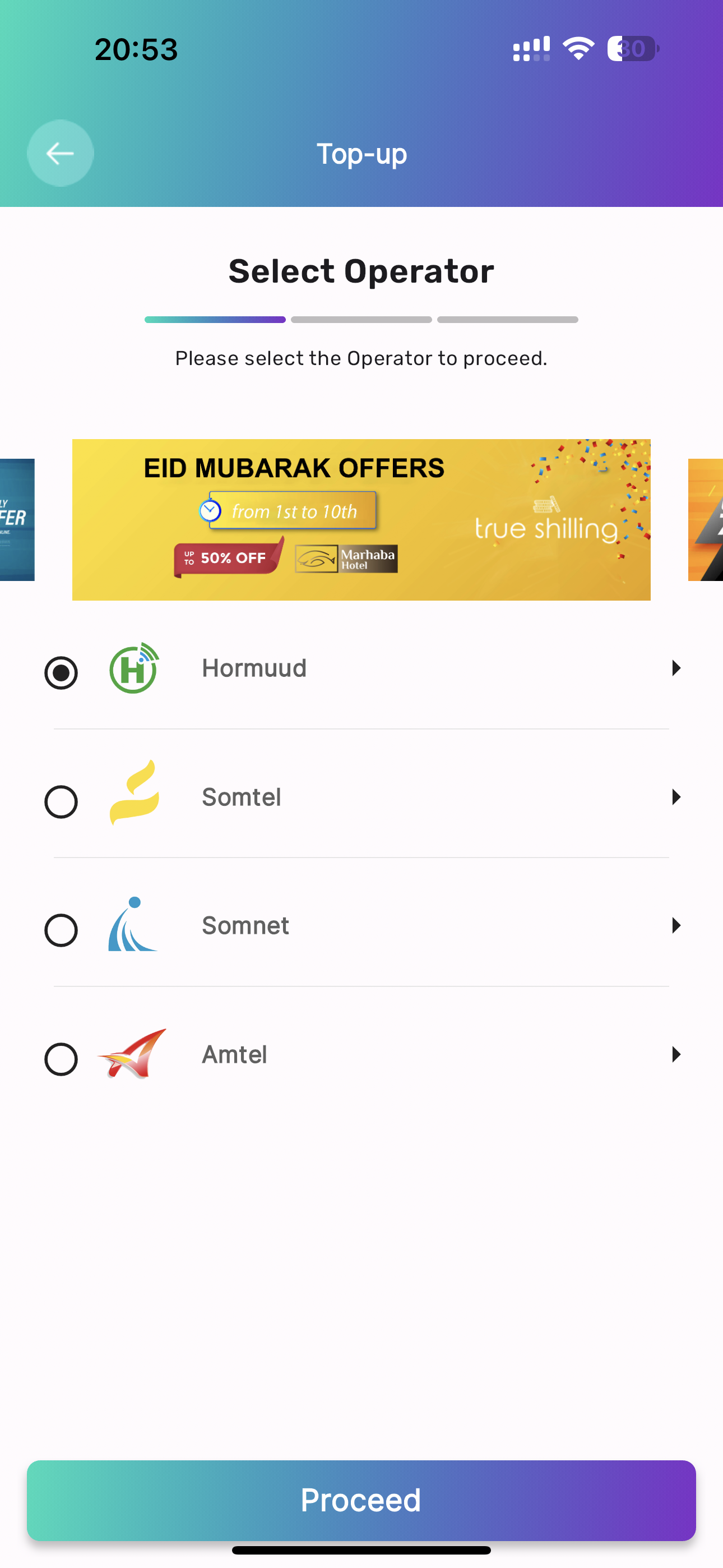Expand the Hormuud row arrow
Image resolution: width=723 pixels, height=1568 pixels.
[675, 668]
